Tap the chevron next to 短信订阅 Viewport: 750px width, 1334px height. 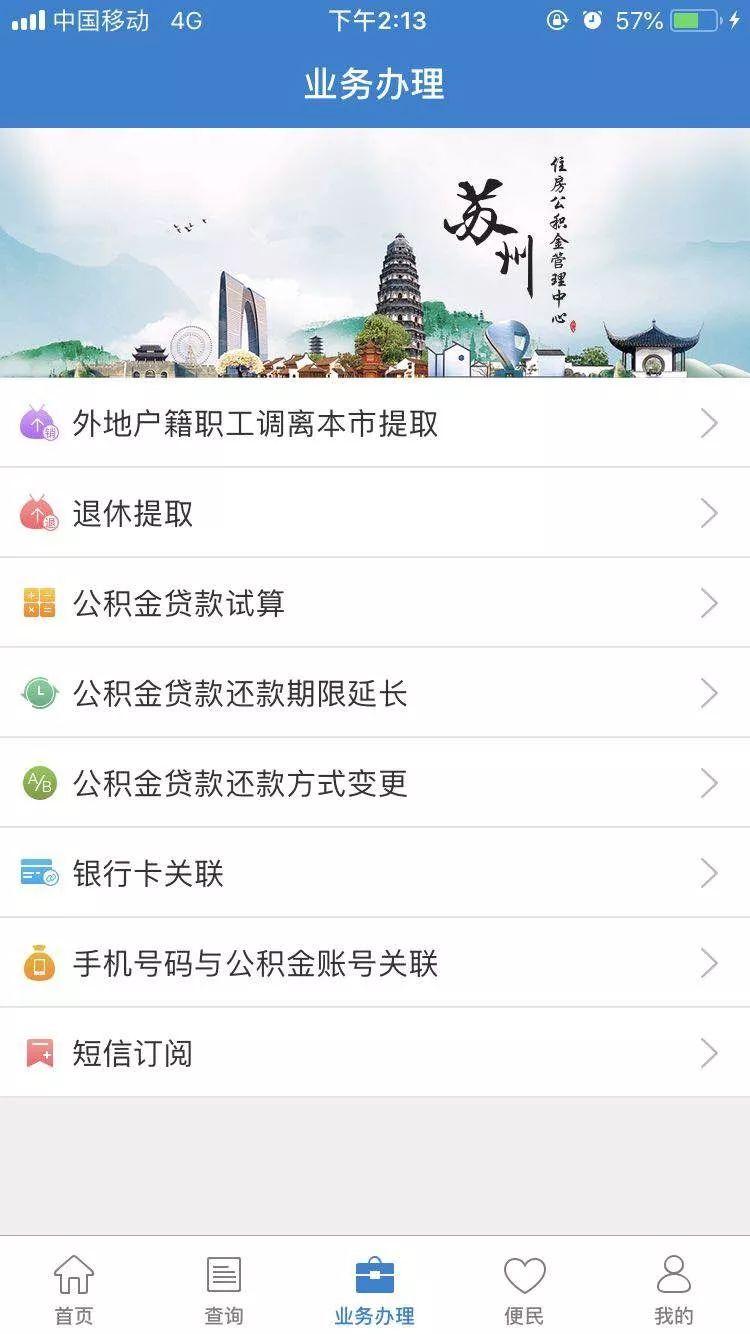pos(712,1053)
